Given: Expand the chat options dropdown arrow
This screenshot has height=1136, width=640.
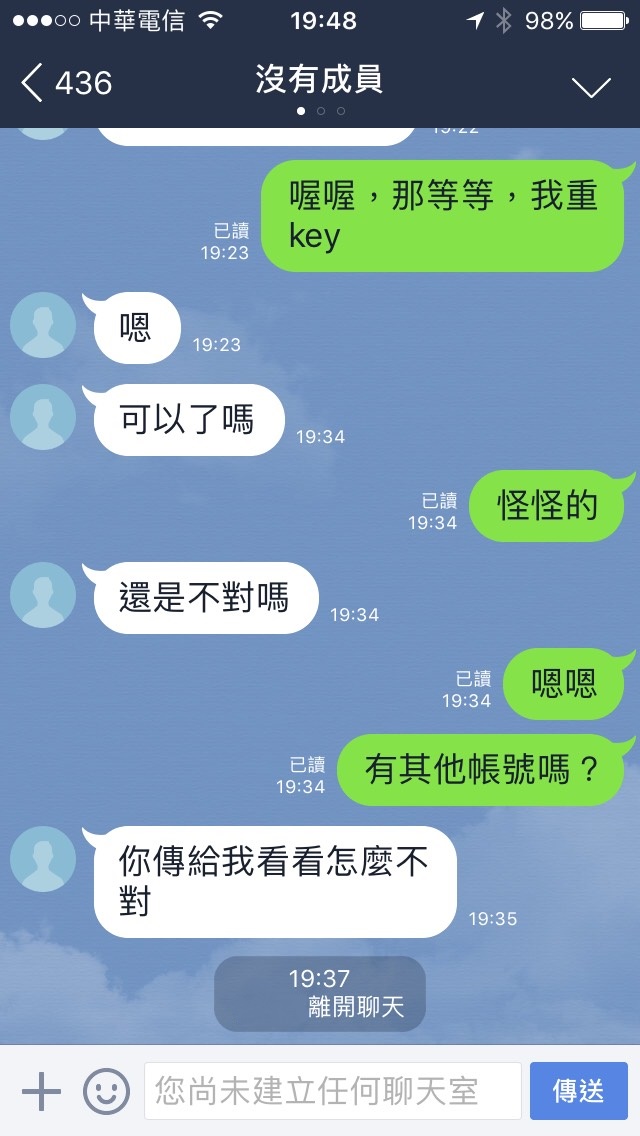Looking at the screenshot, I should (x=590, y=86).
